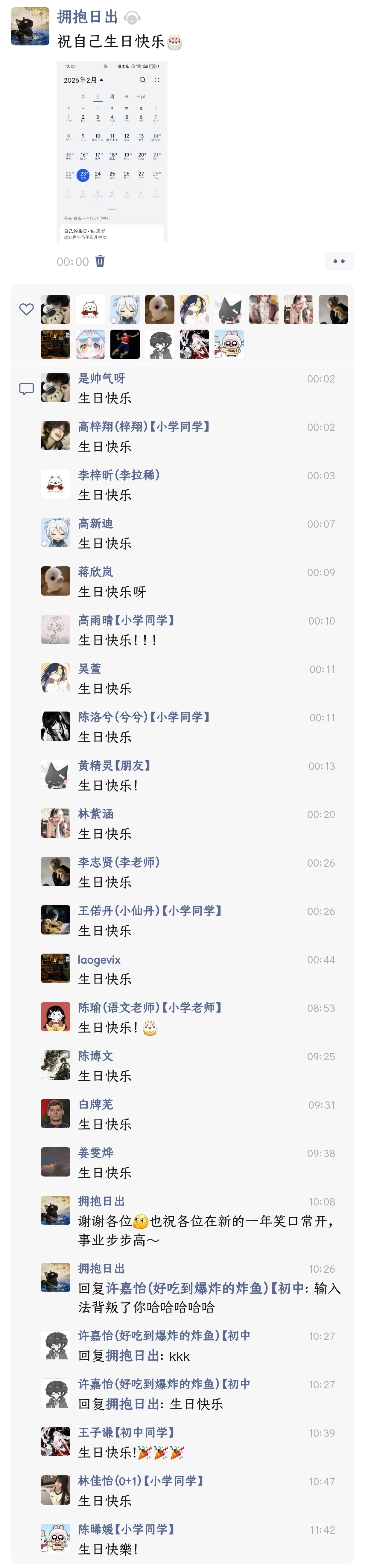Open the two-dot like/comment menu
Viewport: 365px width, 1568px height.
(339, 261)
